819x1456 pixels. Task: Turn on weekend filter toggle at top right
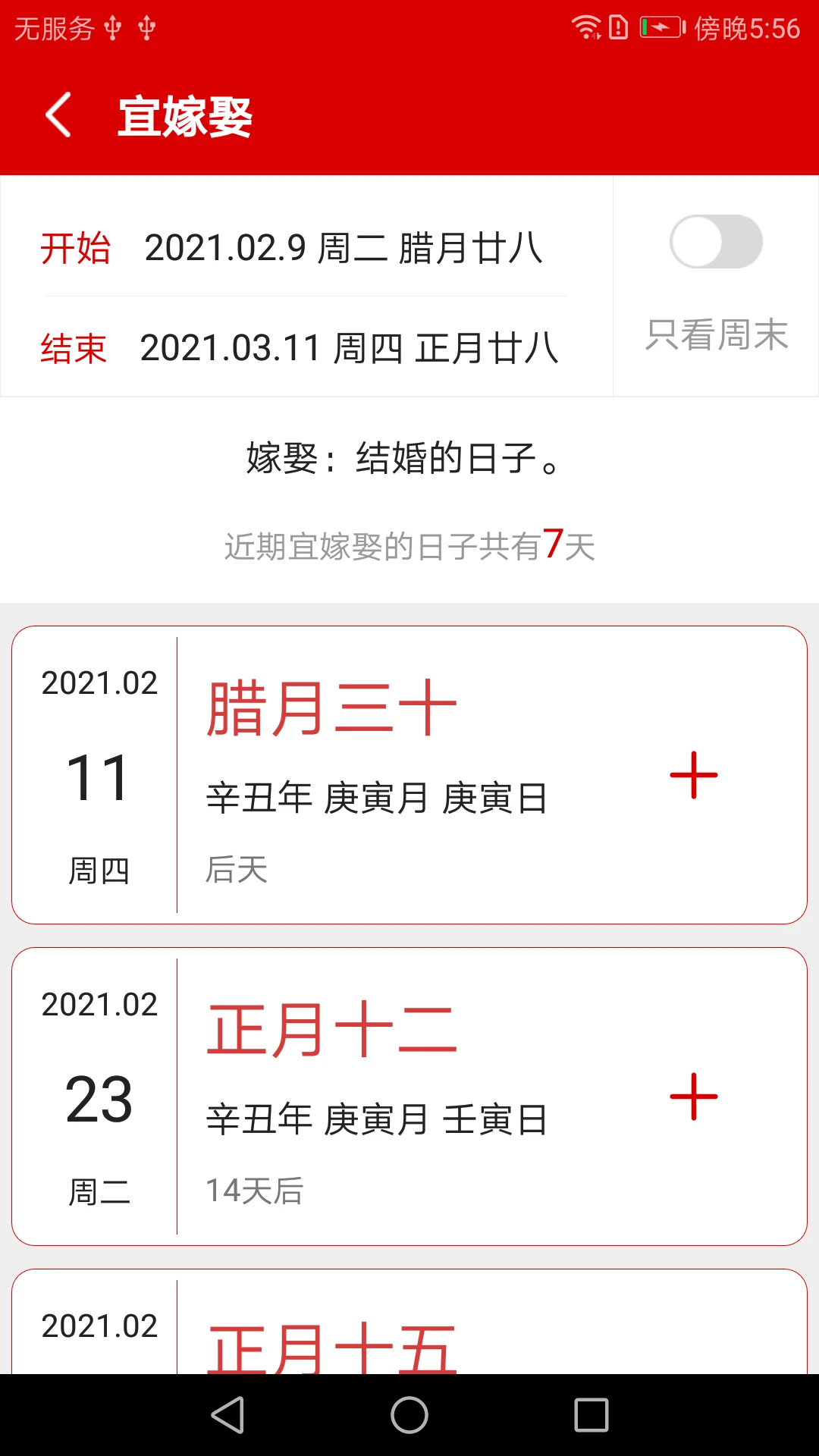click(x=717, y=241)
